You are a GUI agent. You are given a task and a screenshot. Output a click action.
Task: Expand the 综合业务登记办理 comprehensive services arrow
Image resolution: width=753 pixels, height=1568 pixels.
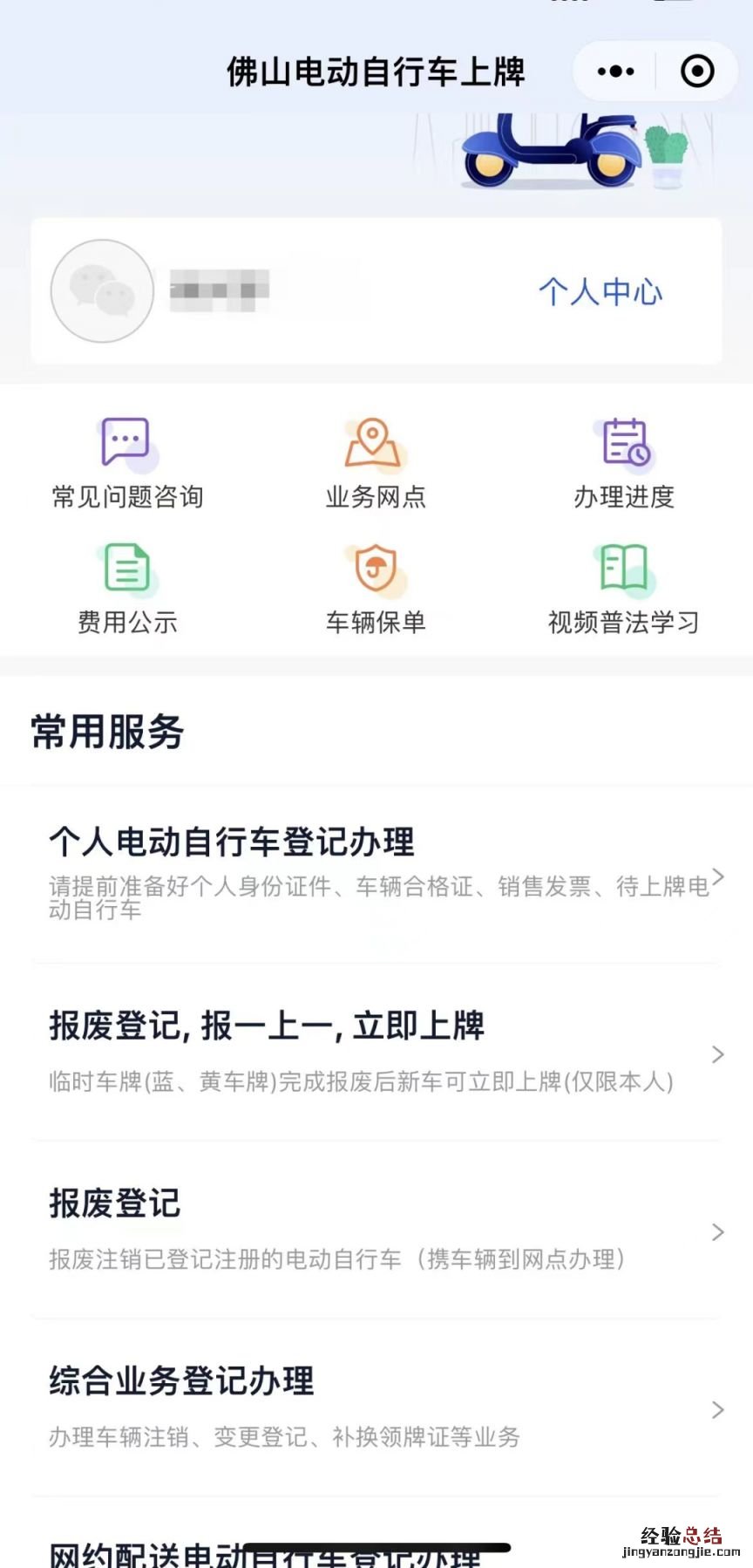(x=716, y=1408)
